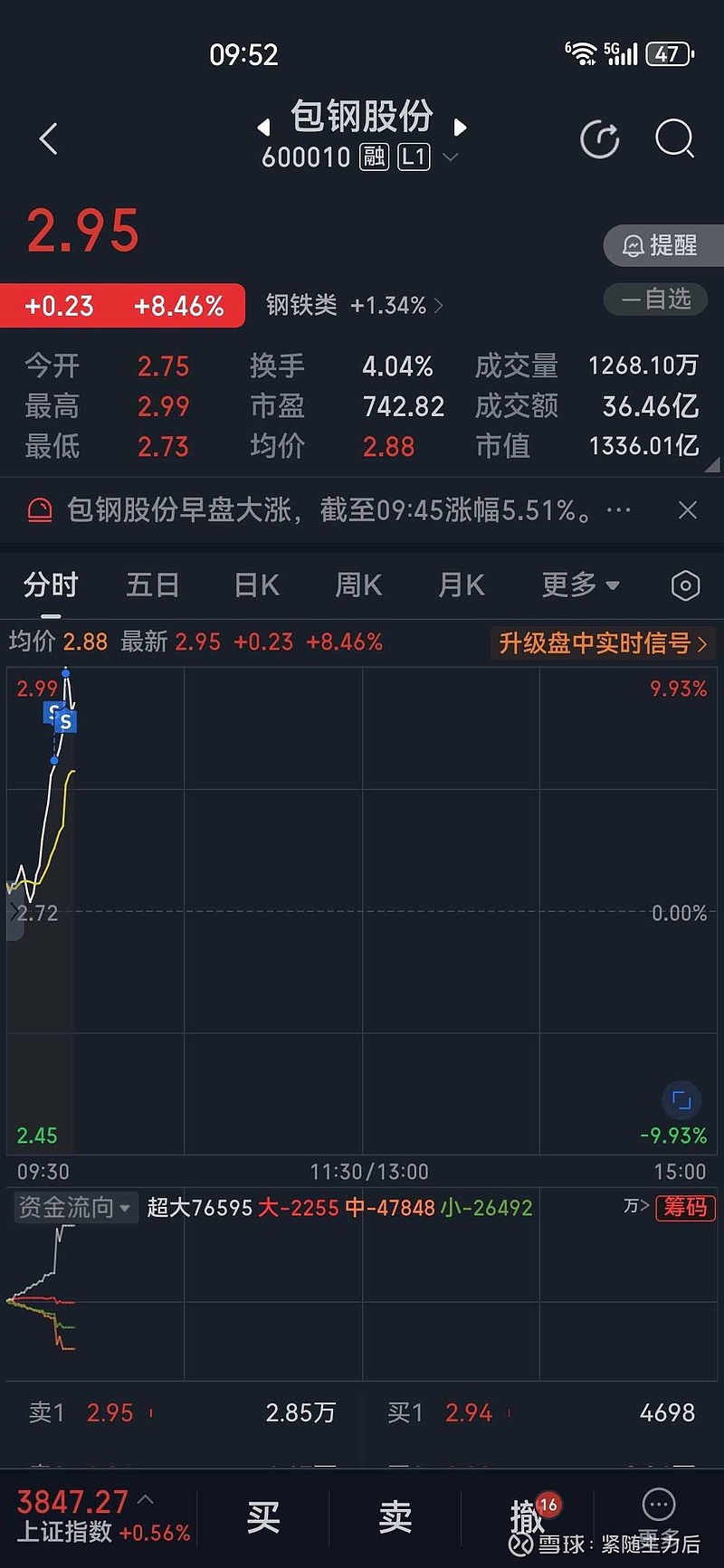This screenshot has width=724, height=1568.
Task: Tap 买 to buy the stock
Action: [263, 1517]
